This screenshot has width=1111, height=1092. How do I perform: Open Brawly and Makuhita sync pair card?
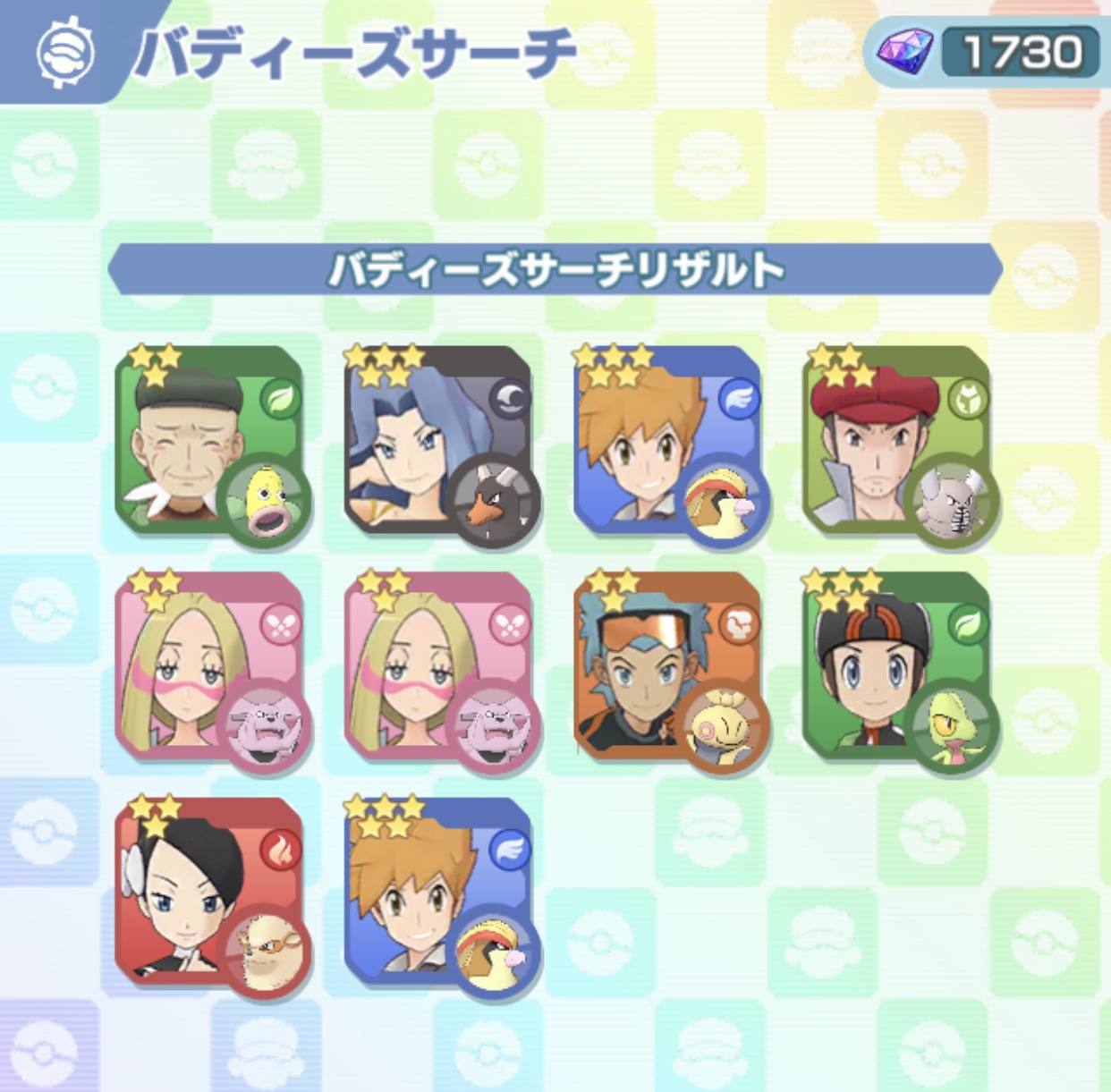point(666,666)
